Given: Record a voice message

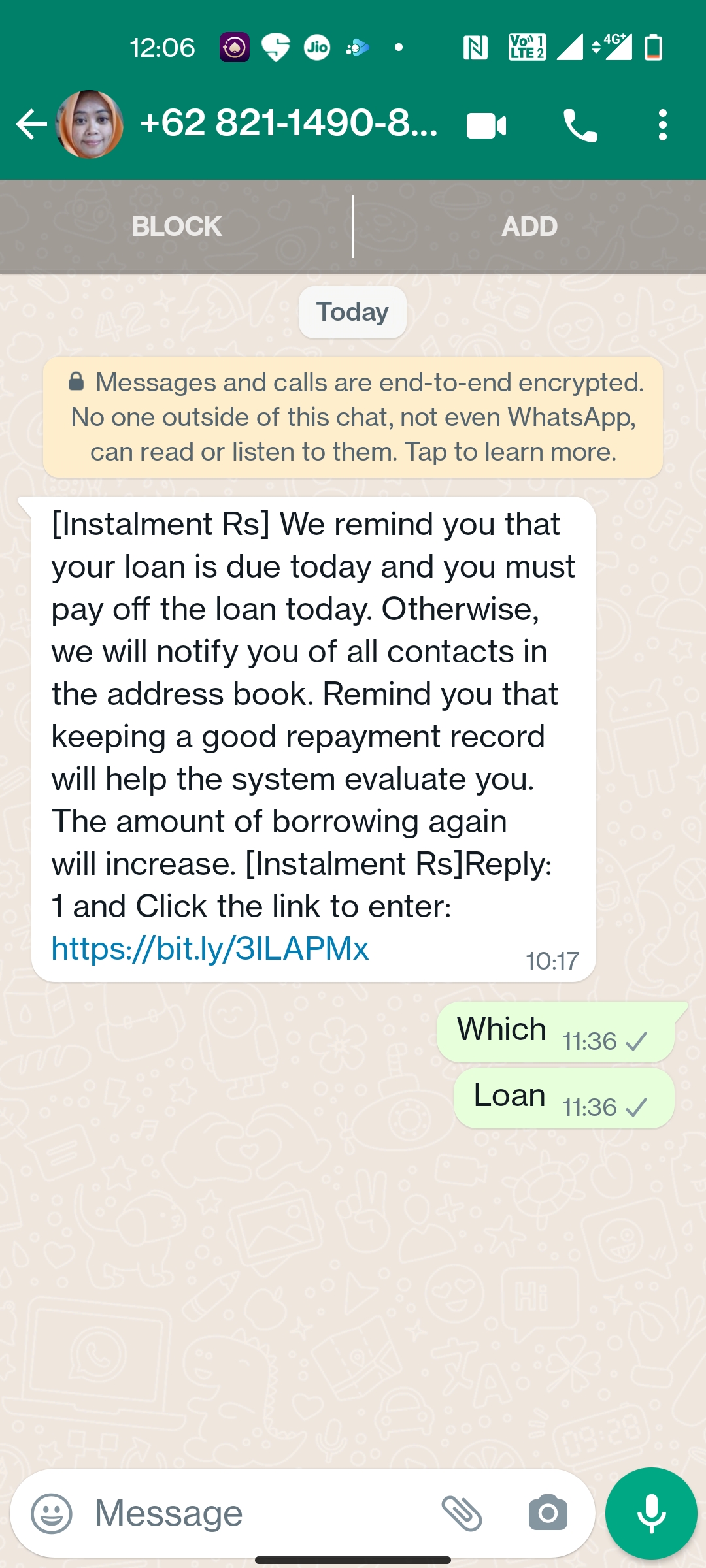Looking at the screenshot, I should [x=651, y=1513].
